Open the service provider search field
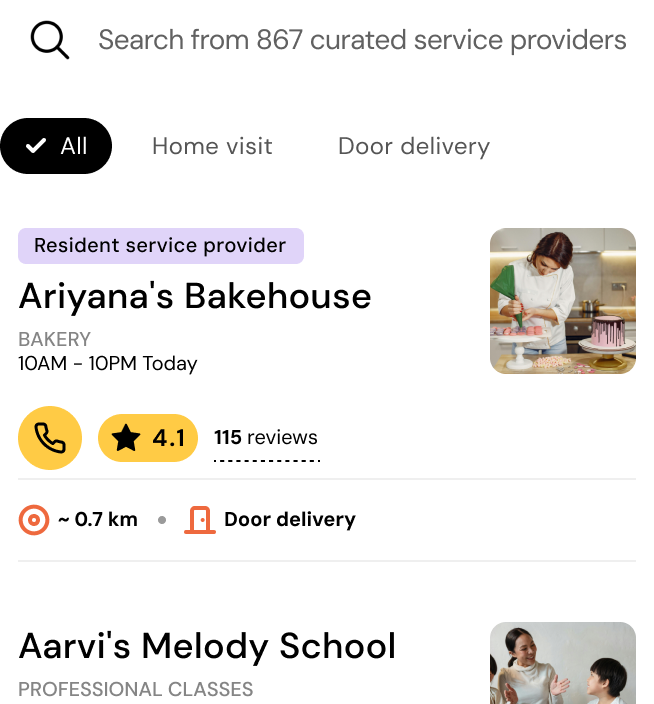Screen dimensions: 654x704 (x=360, y=40)
